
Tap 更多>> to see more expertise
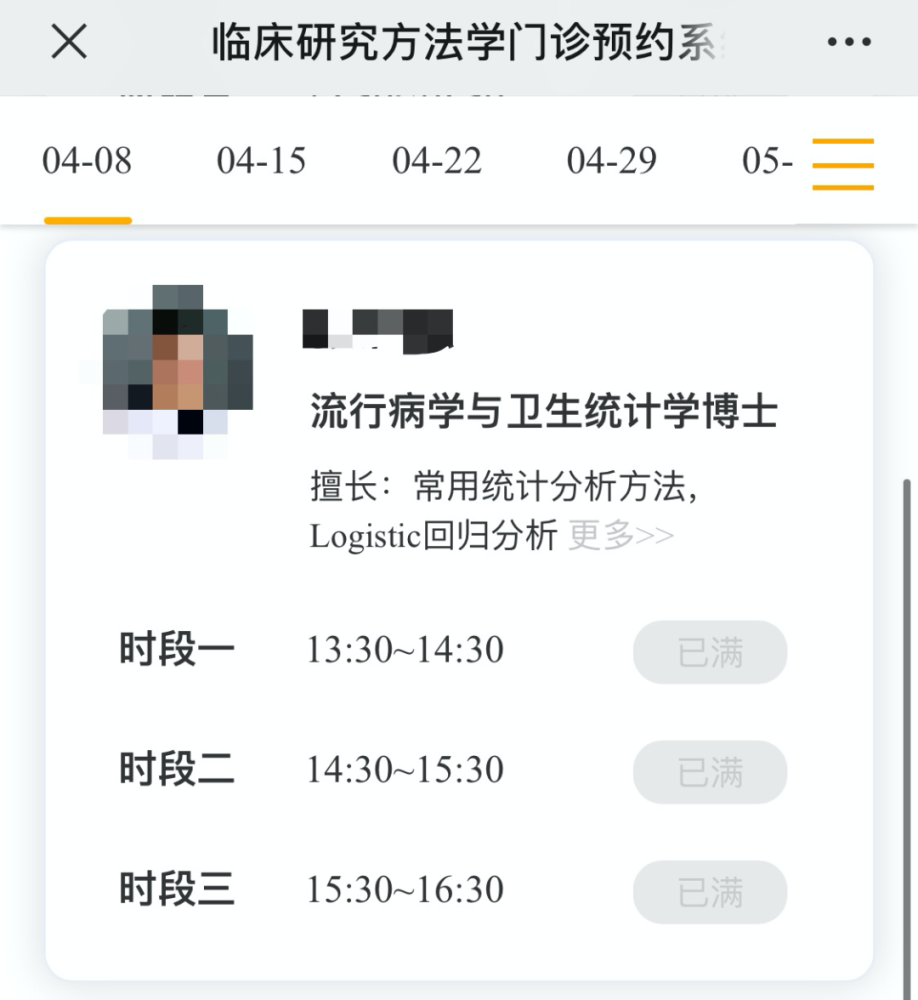click(621, 536)
